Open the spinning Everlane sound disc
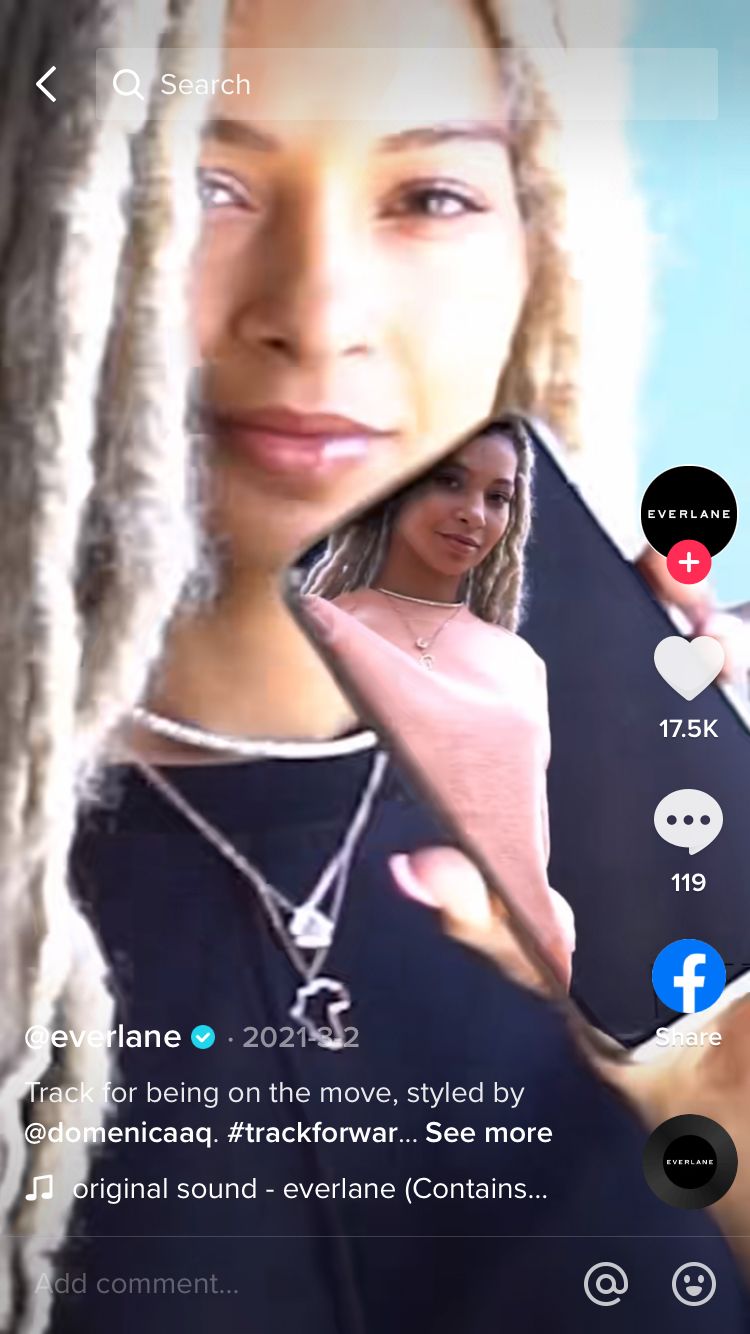This screenshot has height=1334, width=750. coord(689,1162)
